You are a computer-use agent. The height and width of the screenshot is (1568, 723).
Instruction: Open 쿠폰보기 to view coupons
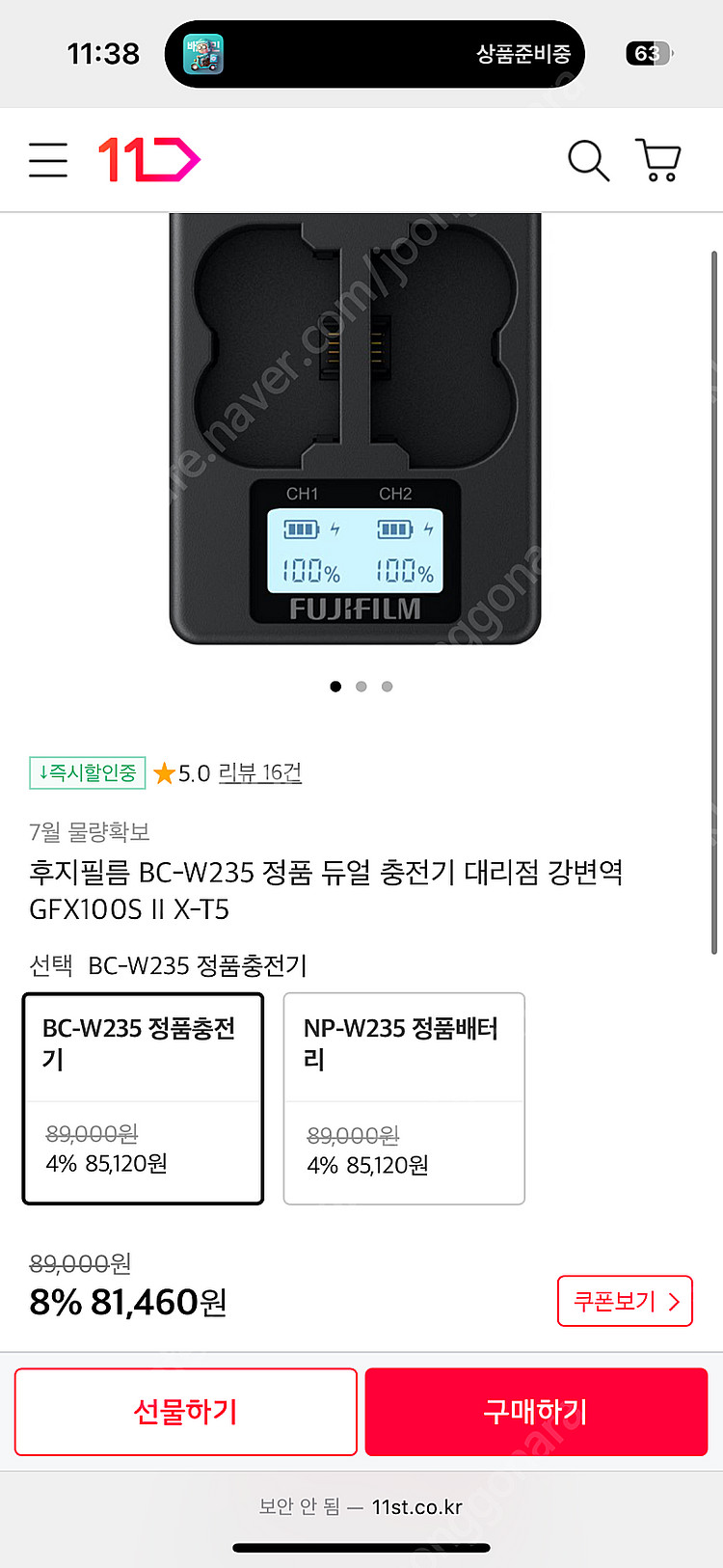tap(625, 1301)
